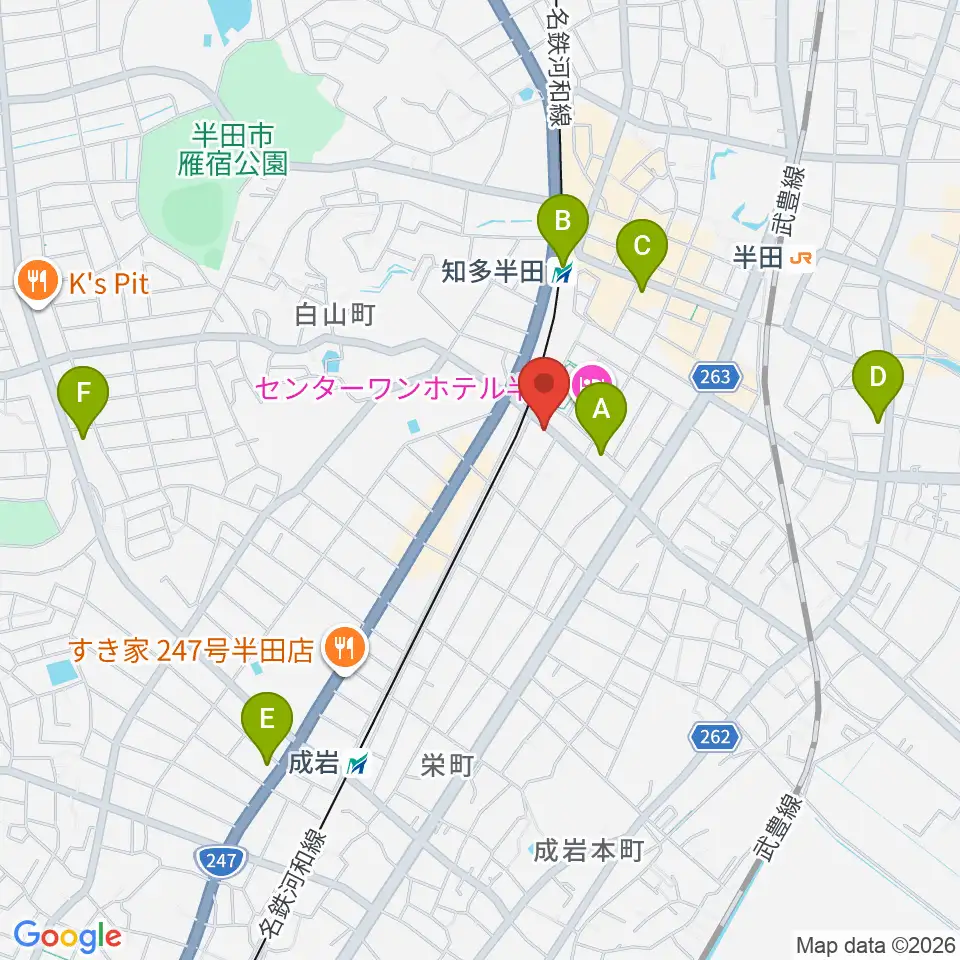This screenshot has height=960, width=960.
Task: Select green marker C
Action: (x=642, y=255)
